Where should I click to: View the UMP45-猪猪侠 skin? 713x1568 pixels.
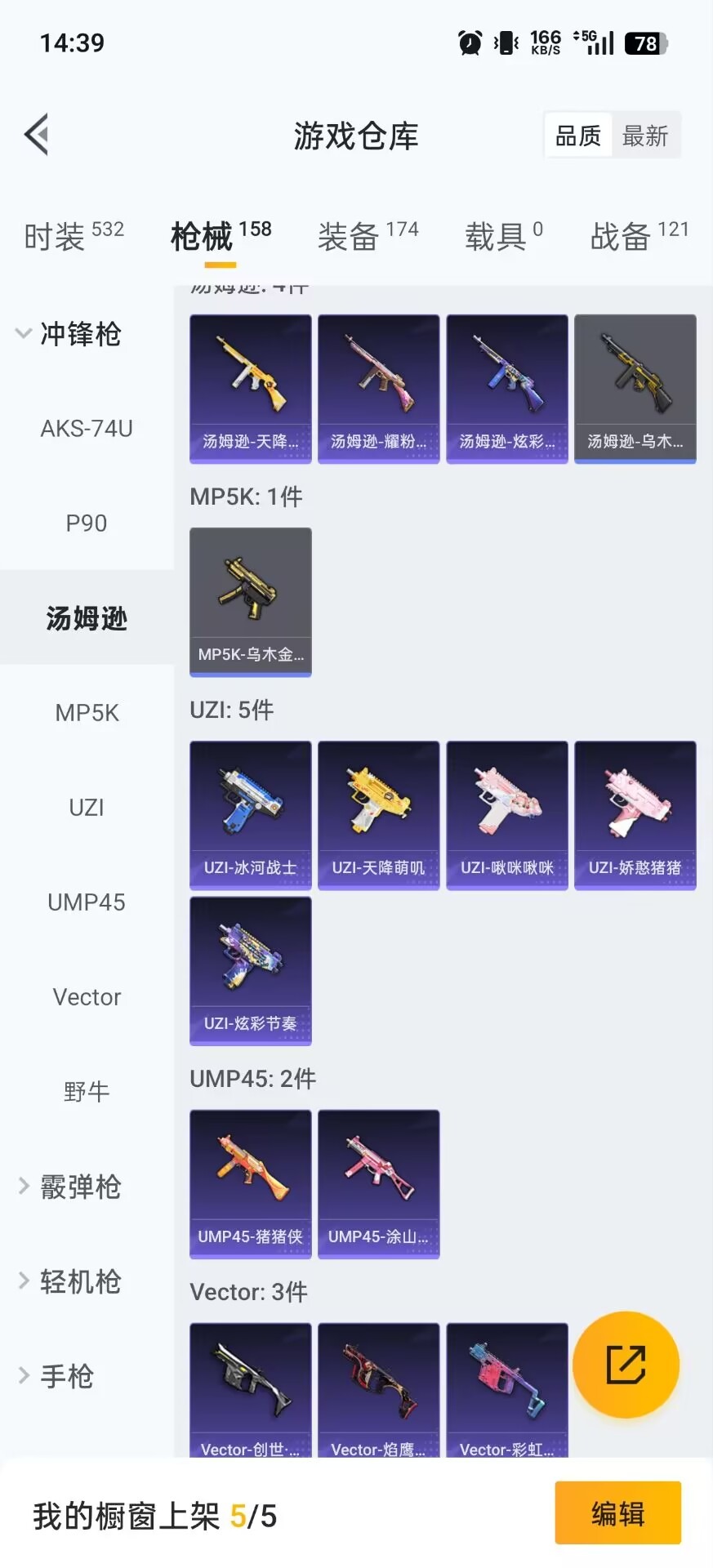[250, 1183]
